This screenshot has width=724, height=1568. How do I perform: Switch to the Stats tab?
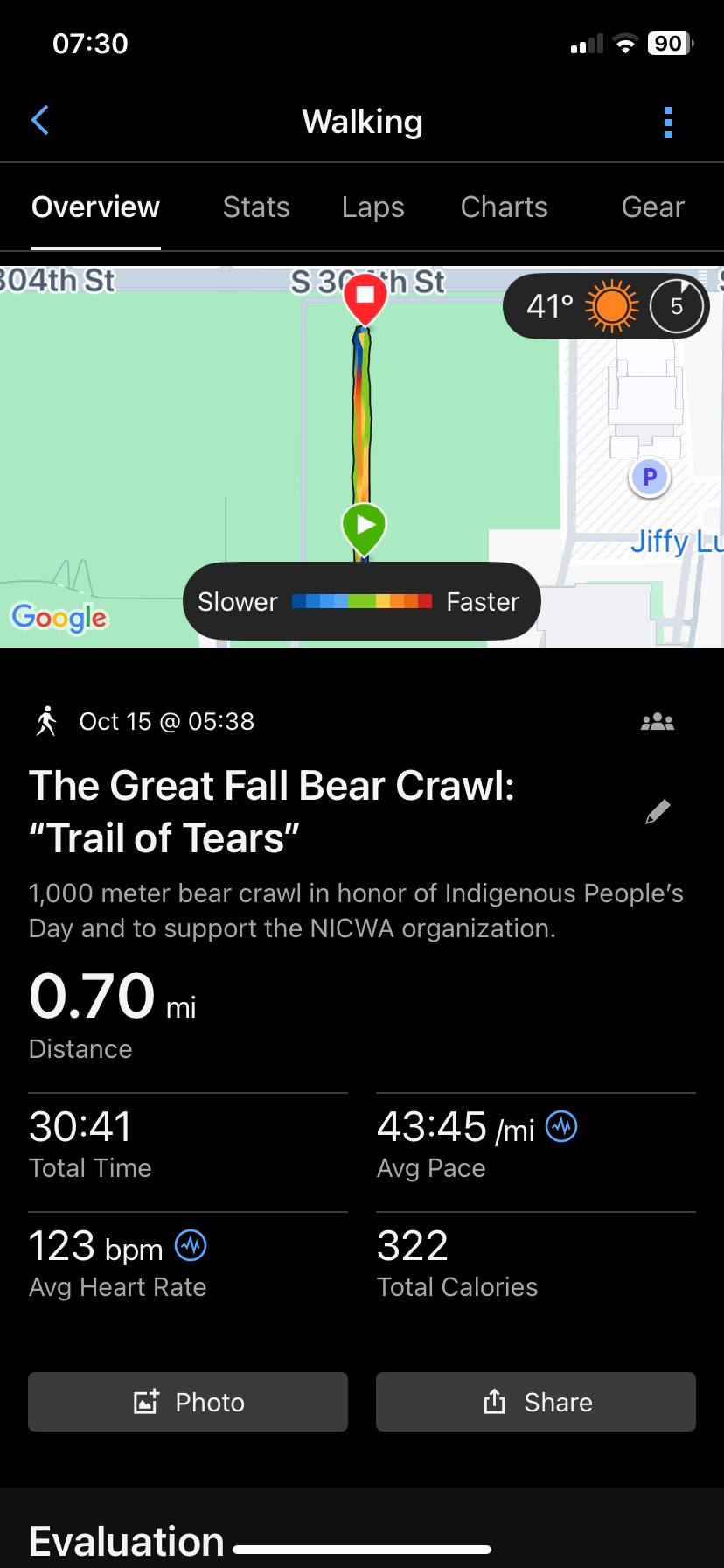[256, 207]
